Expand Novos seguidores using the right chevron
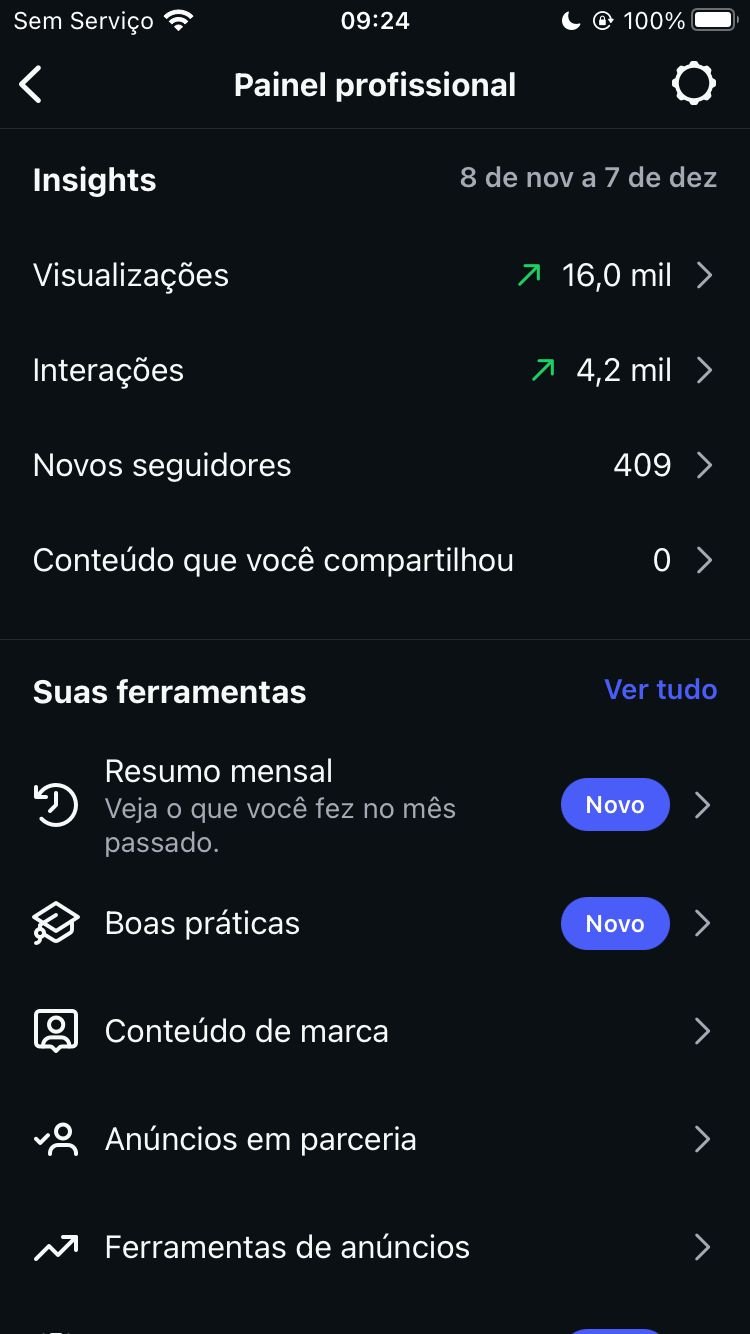The image size is (750, 1334). (705, 465)
